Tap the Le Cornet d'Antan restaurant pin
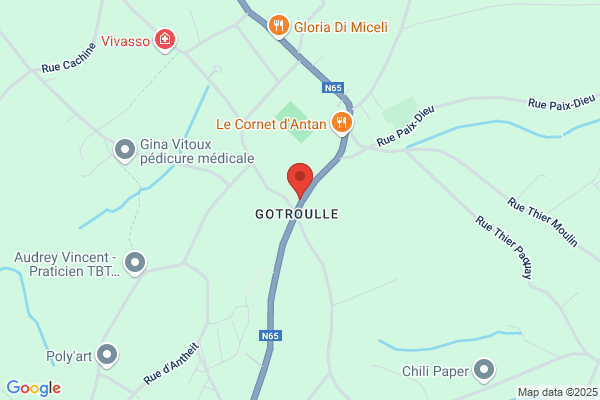The height and width of the screenshot is (400, 600). [x=342, y=123]
